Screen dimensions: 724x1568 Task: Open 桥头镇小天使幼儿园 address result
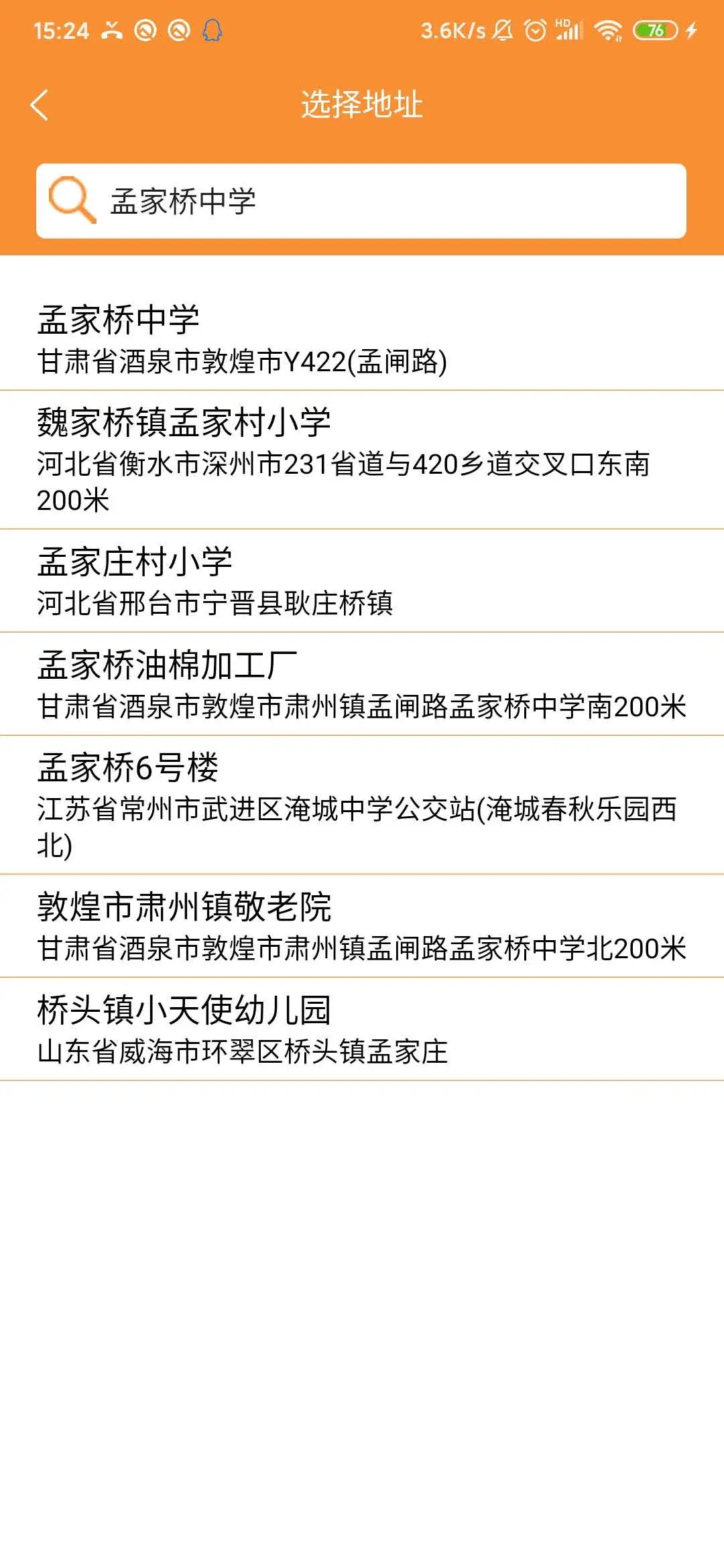(362, 1029)
